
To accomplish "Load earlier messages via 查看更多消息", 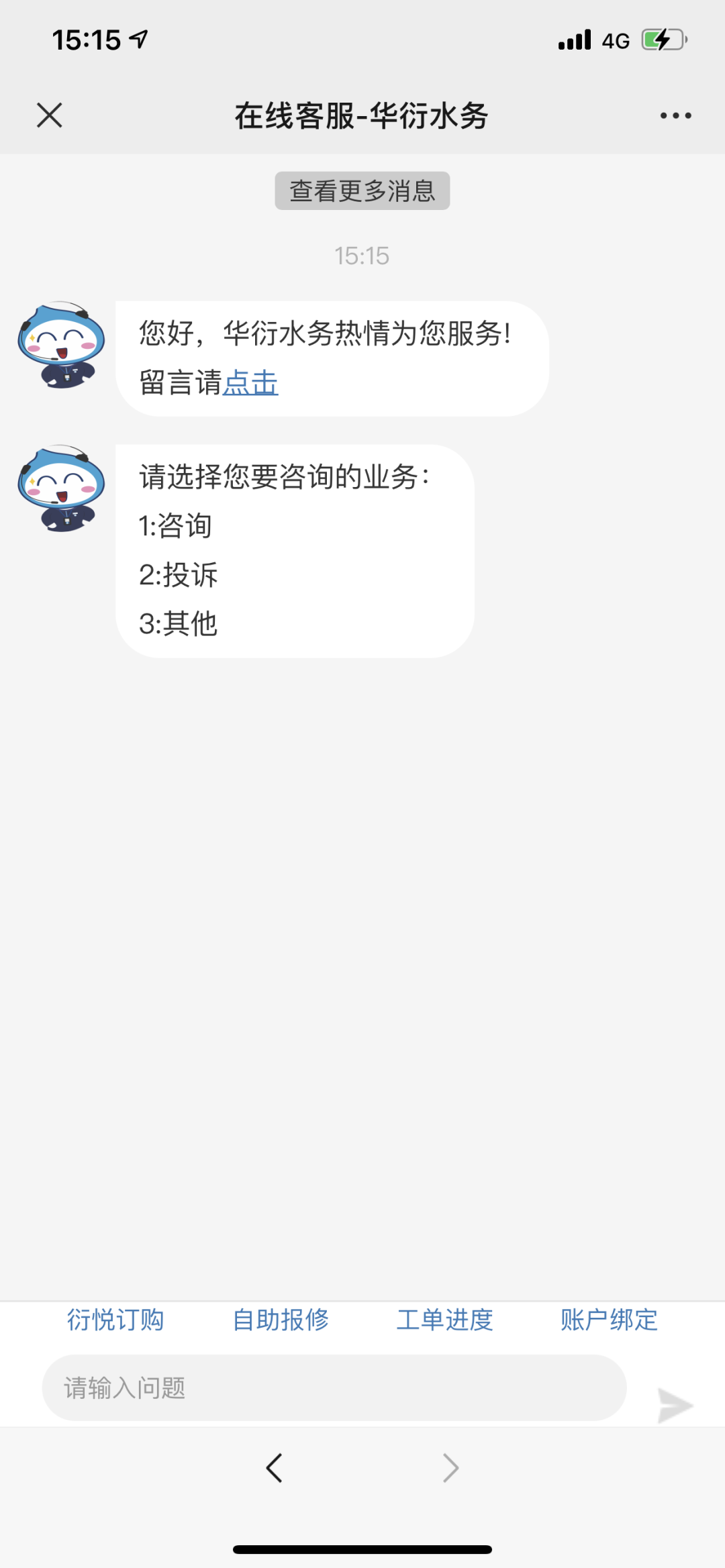I will tap(362, 191).
